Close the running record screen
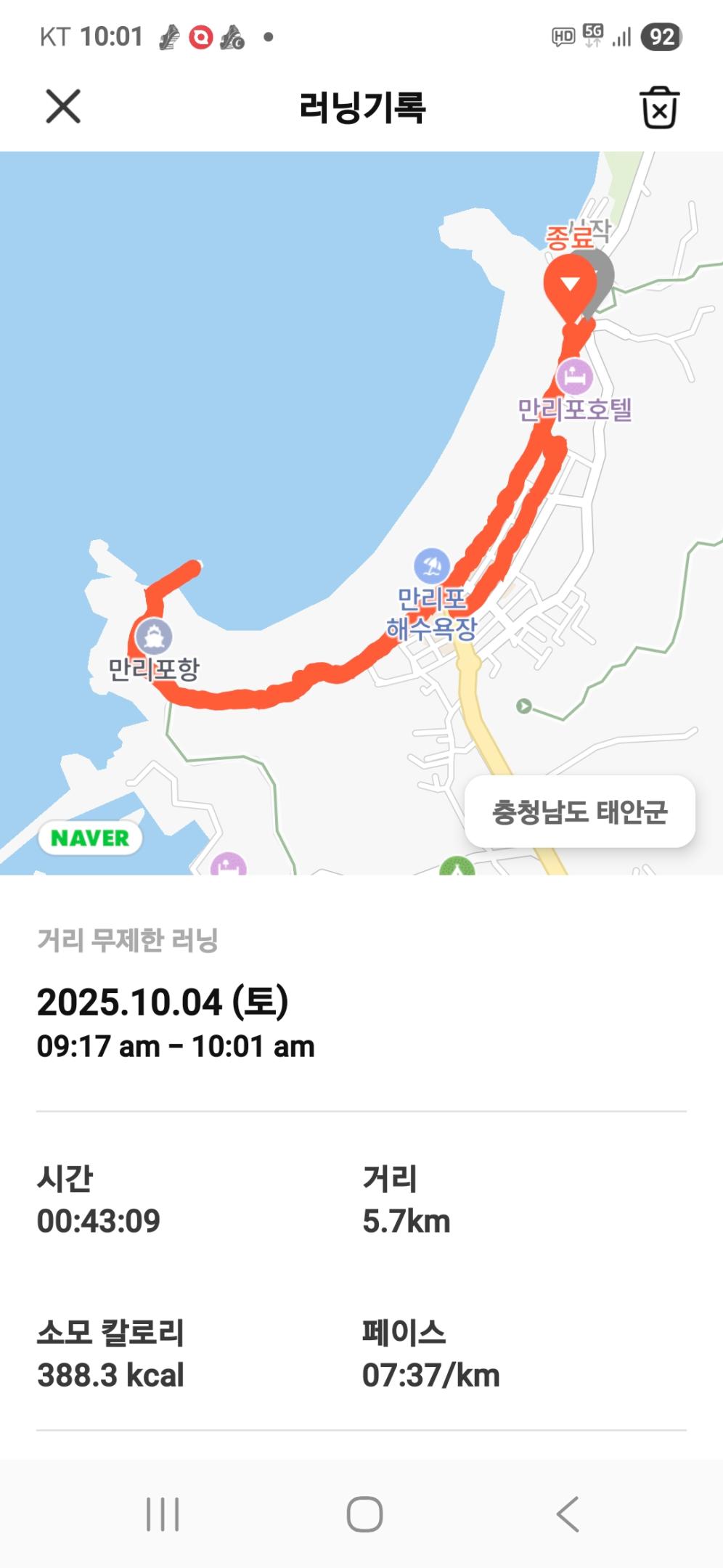Screen dimensions: 723x1568 [63, 107]
